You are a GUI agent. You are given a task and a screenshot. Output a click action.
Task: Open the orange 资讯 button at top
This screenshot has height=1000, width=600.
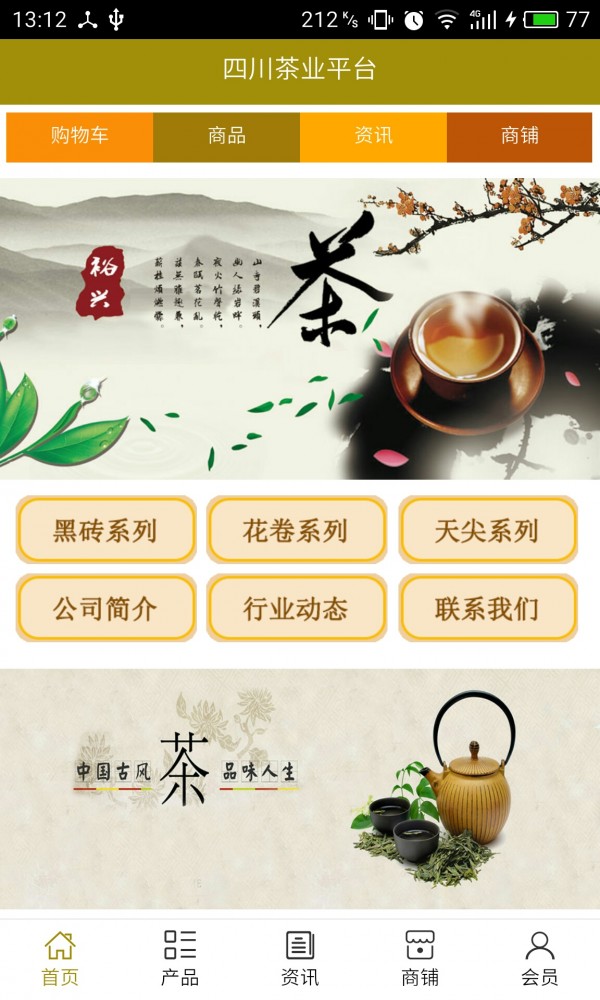pos(373,137)
